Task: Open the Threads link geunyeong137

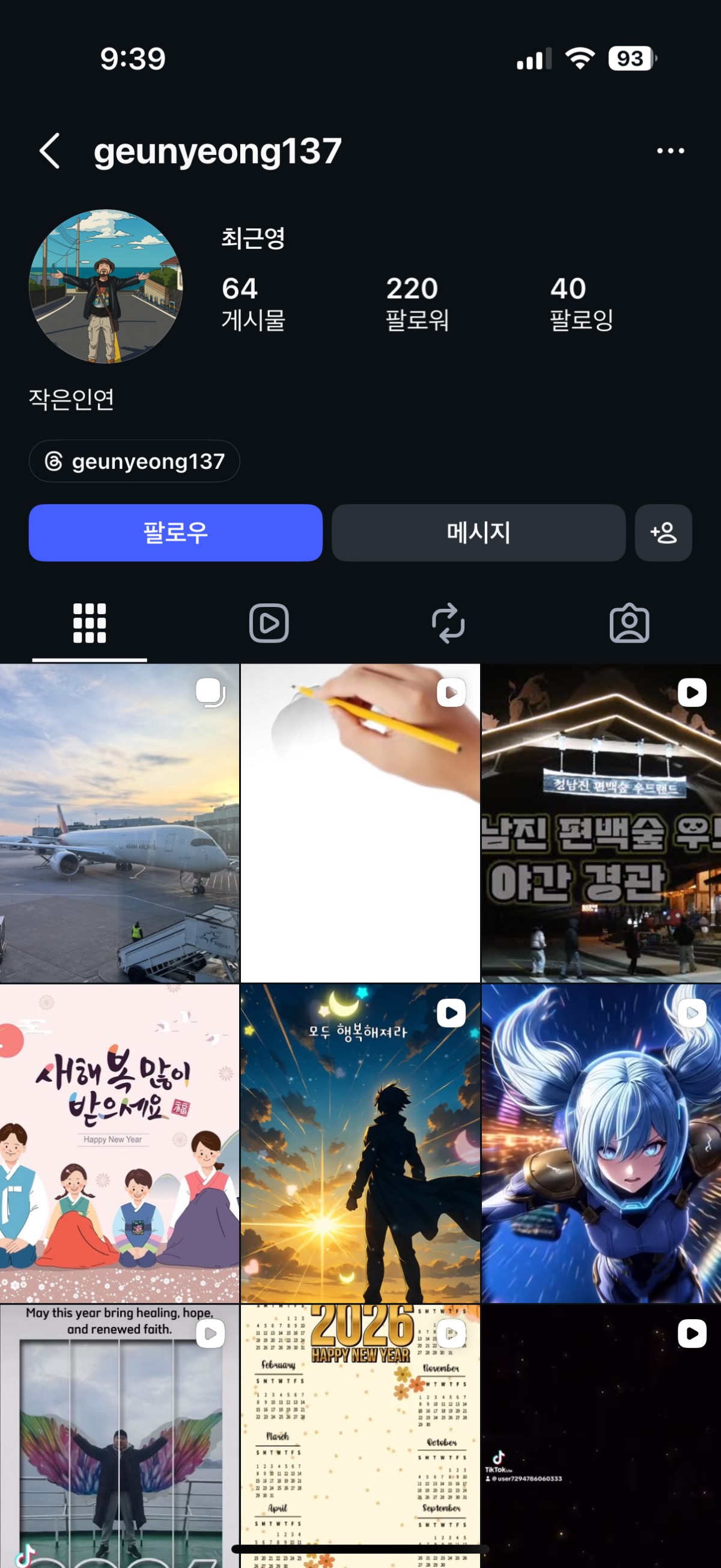Action: tap(135, 462)
